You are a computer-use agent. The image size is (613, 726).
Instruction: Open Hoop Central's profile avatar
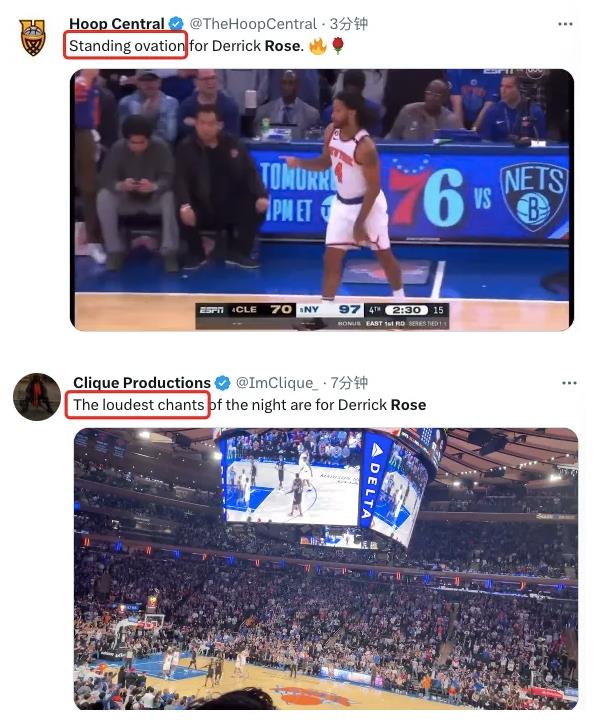[34, 38]
